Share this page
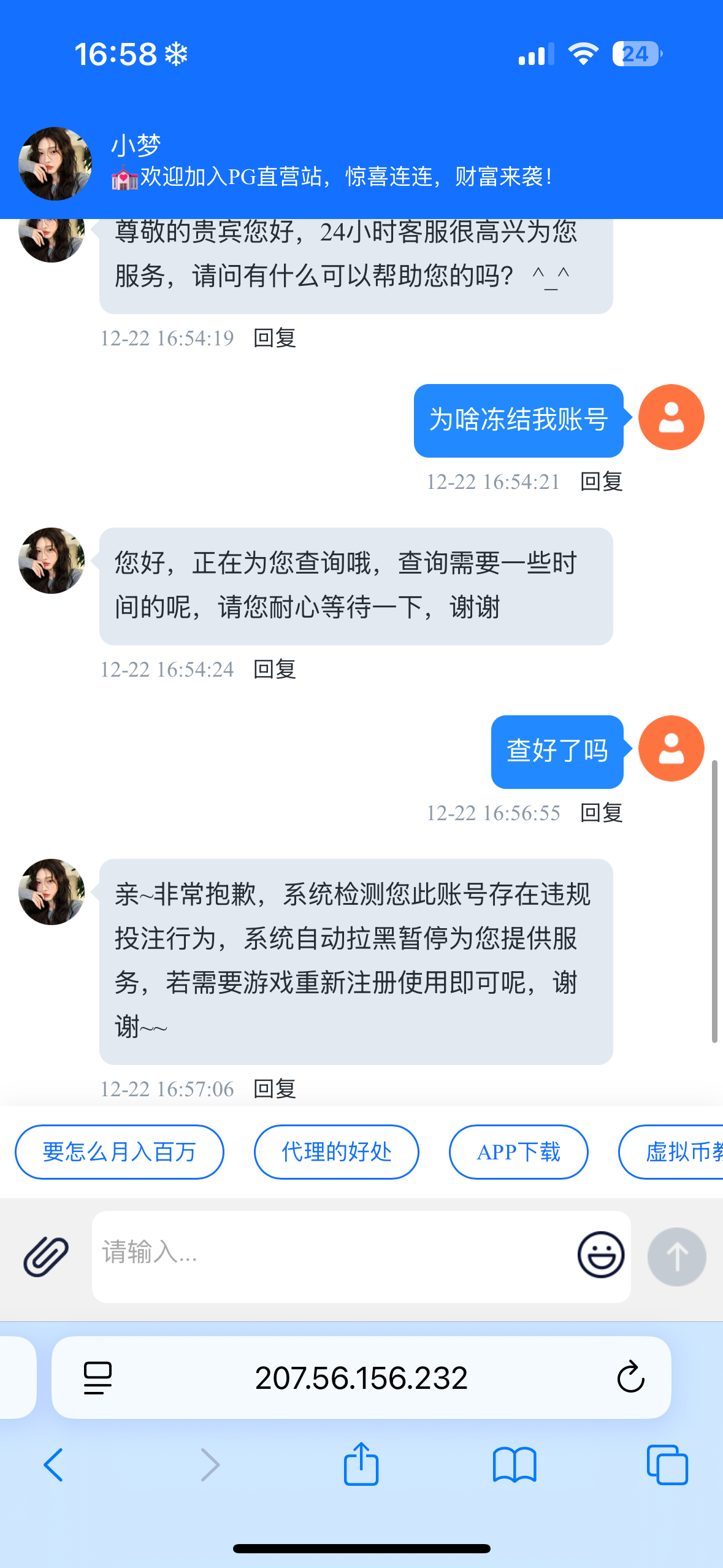 pos(361,1464)
